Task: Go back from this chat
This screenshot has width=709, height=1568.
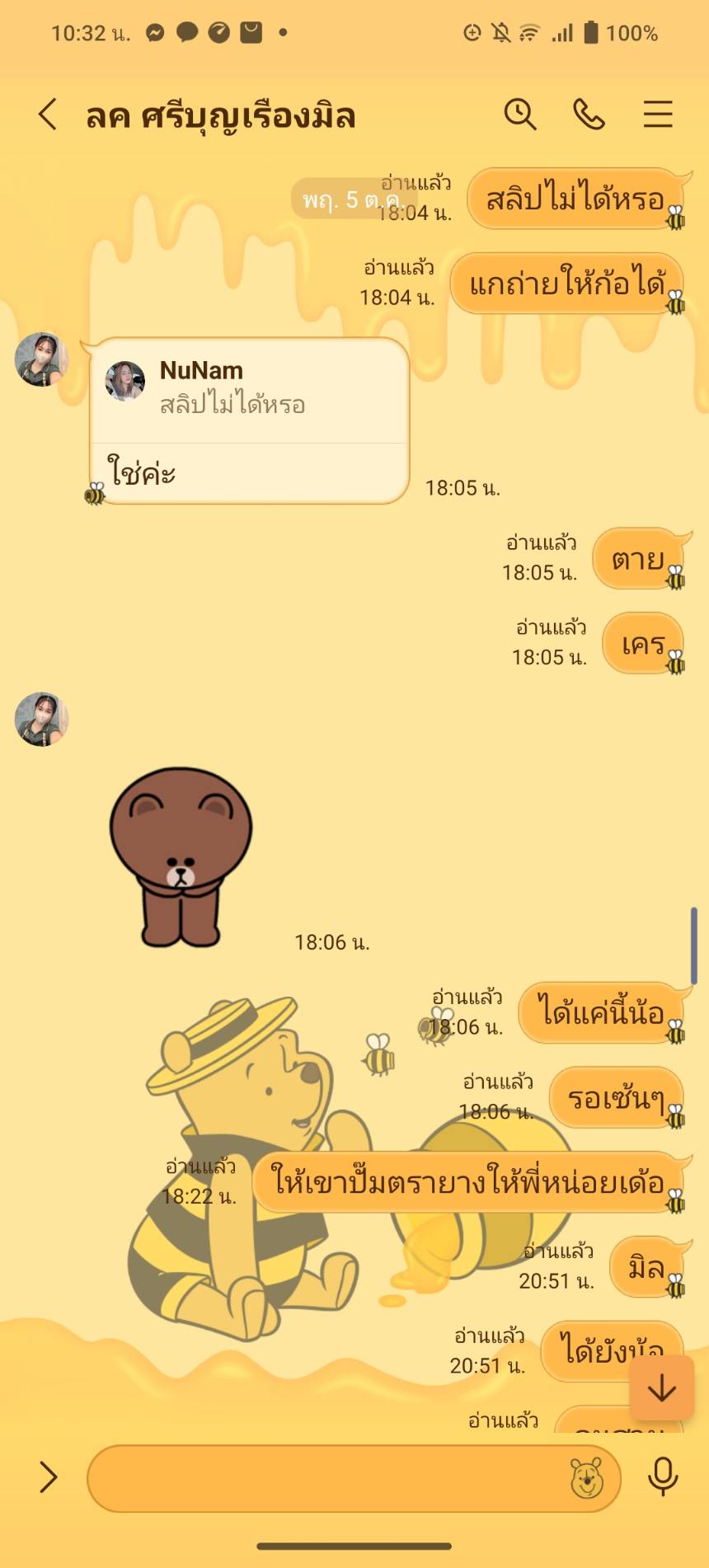Action: pyautogui.click(x=48, y=115)
